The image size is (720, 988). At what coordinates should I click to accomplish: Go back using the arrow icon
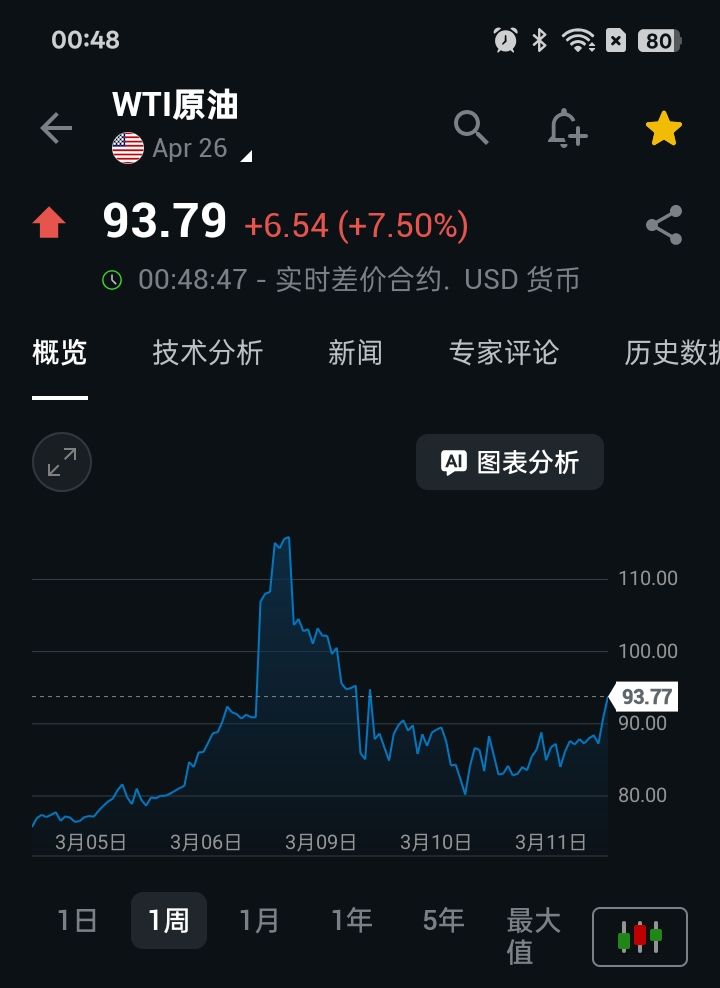coord(56,128)
